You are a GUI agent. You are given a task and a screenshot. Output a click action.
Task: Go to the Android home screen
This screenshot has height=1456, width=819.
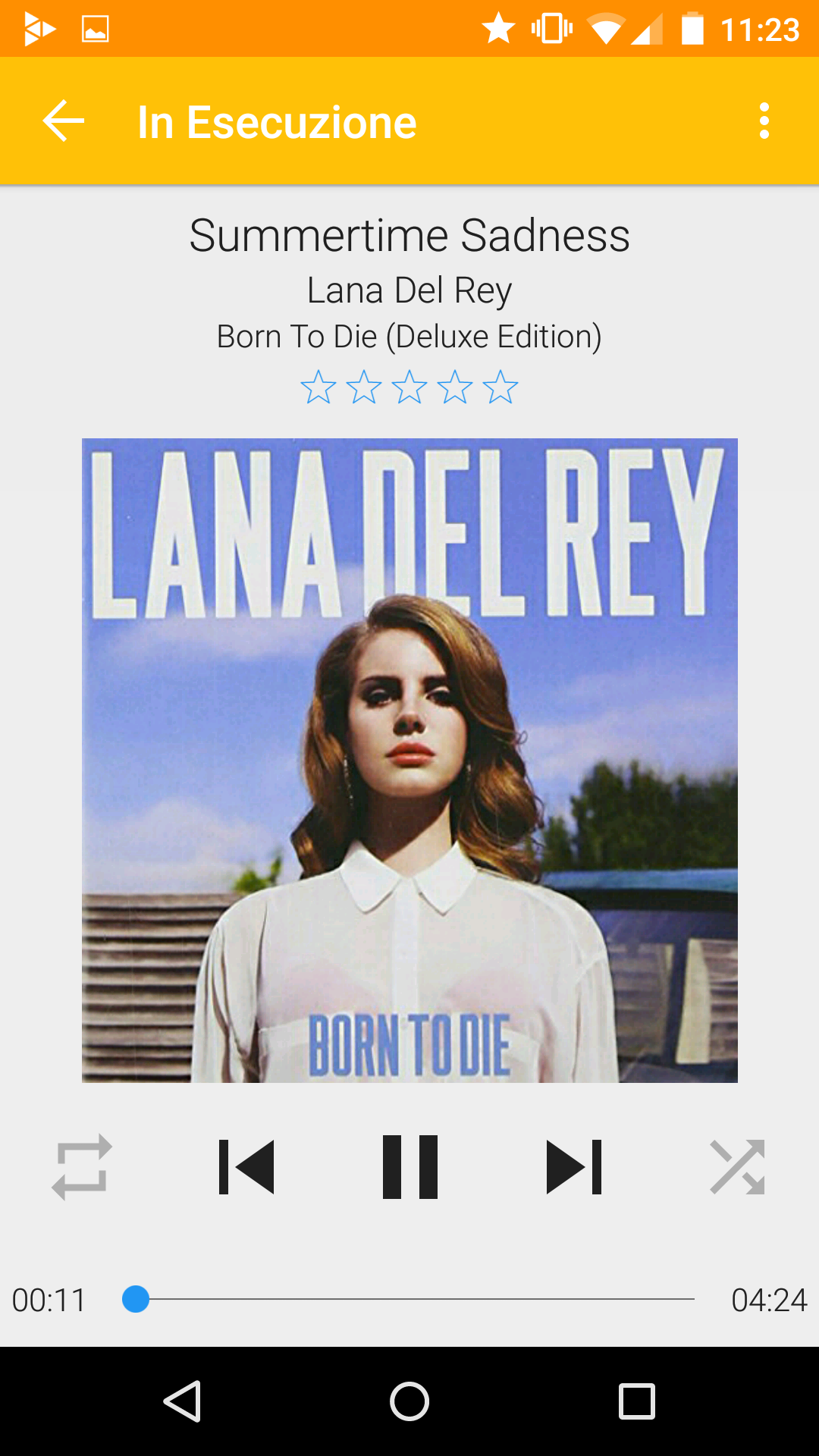click(409, 1401)
